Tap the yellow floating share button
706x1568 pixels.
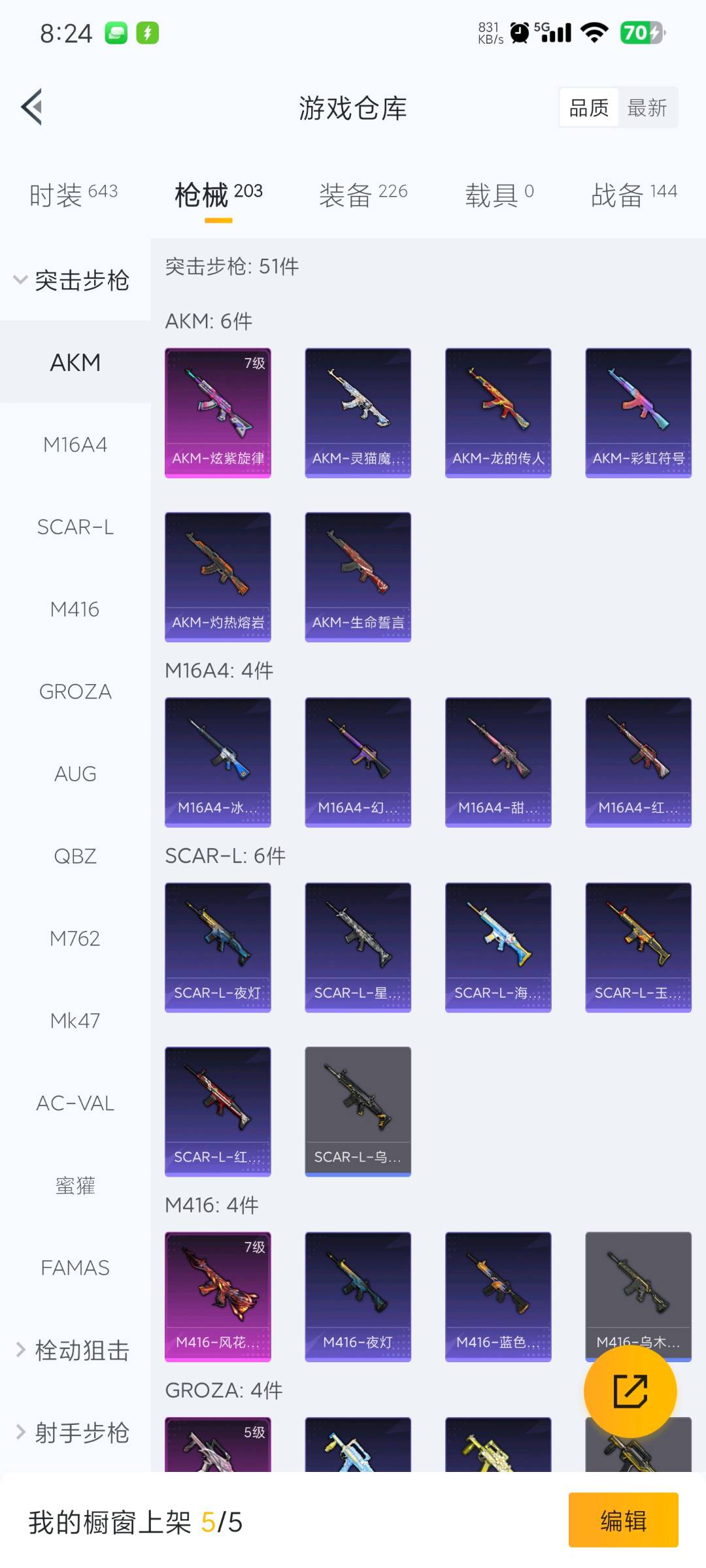pyautogui.click(x=630, y=1391)
